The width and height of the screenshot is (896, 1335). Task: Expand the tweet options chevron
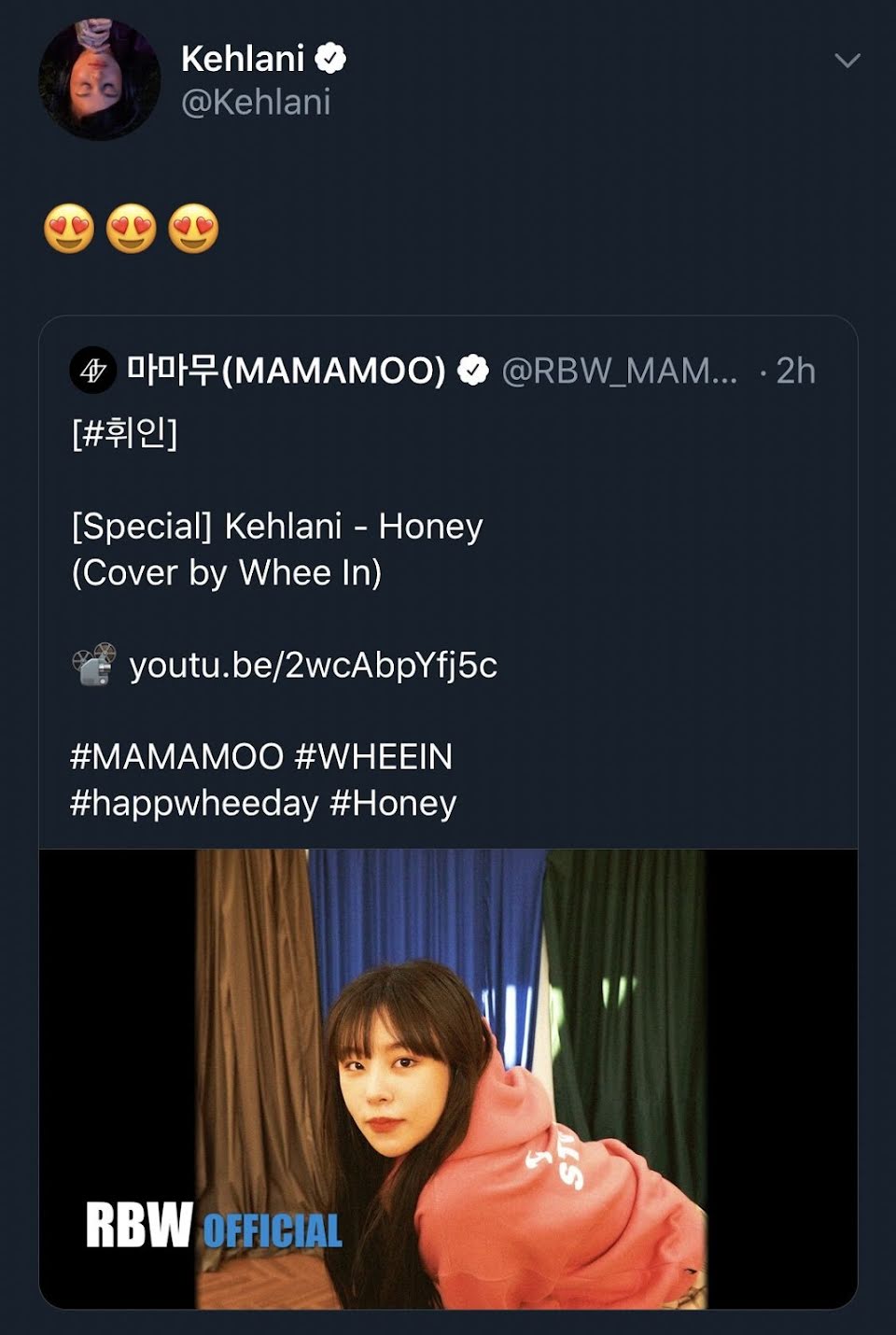[x=847, y=62]
